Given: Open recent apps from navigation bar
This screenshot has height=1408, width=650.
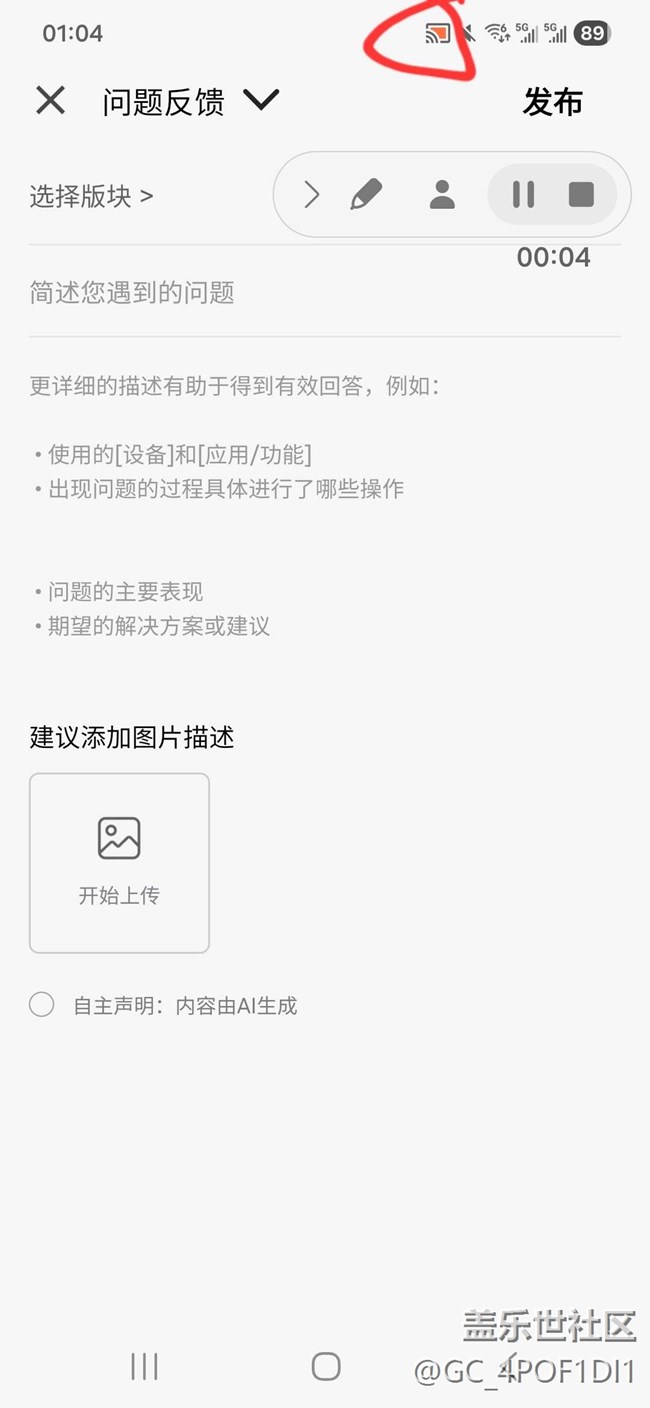Looking at the screenshot, I should pyautogui.click(x=145, y=1366).
